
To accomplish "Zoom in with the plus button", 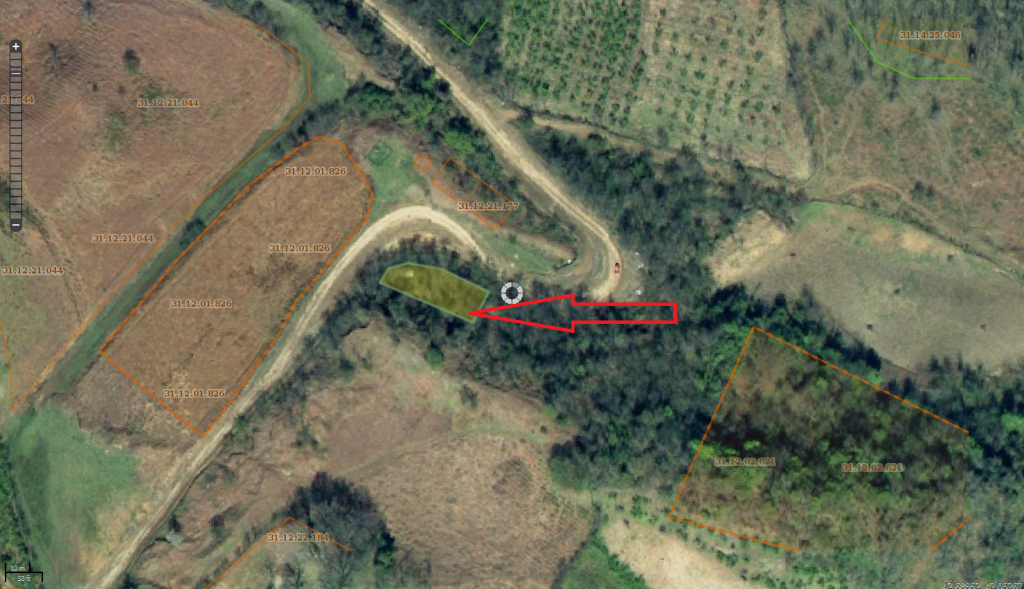I will pos(15,46).
